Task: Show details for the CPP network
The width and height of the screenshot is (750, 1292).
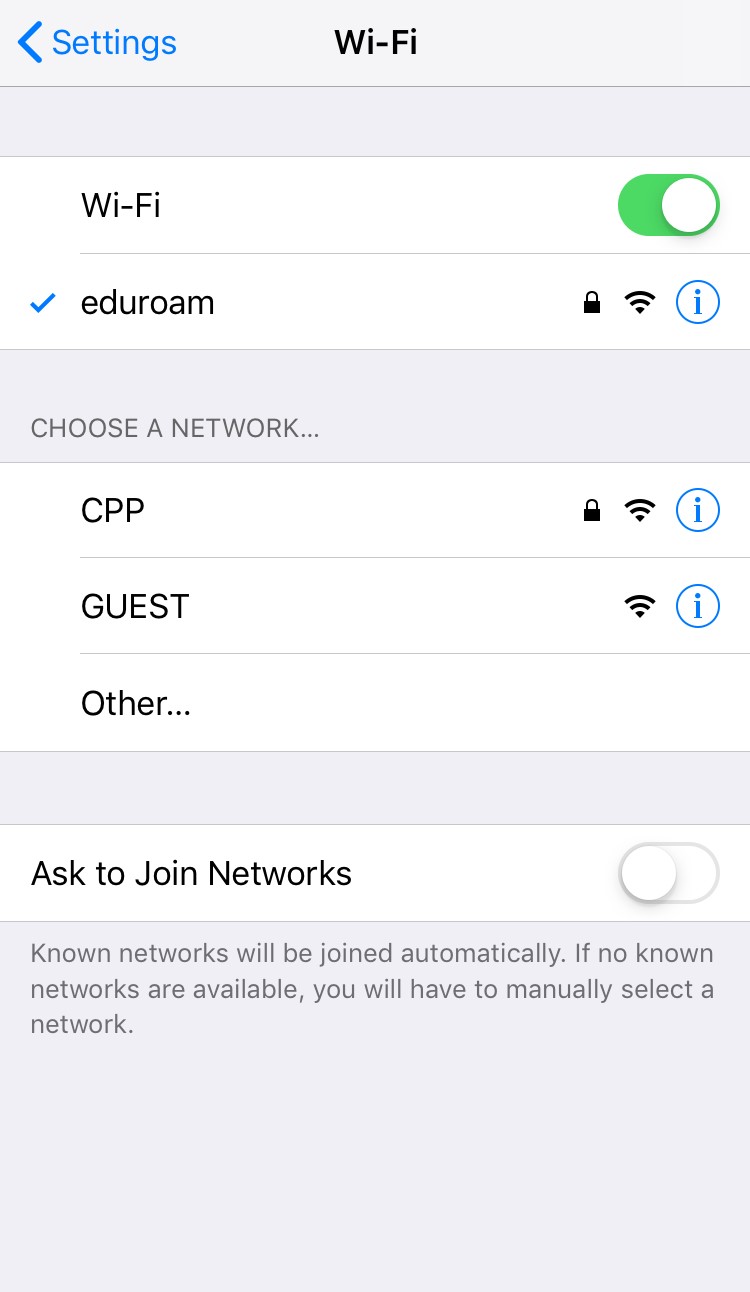Action: (697, 511)
